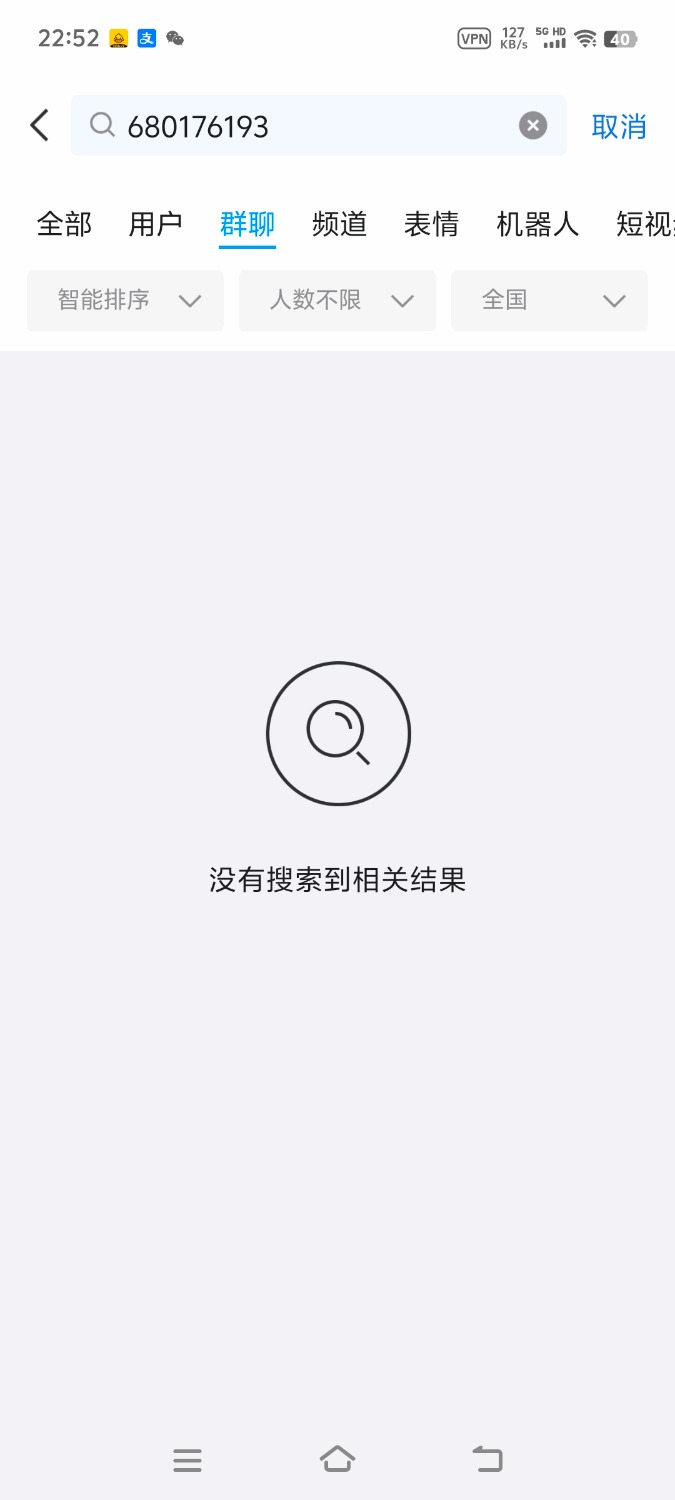Tap the search field containing 680176193

point(318,125)
